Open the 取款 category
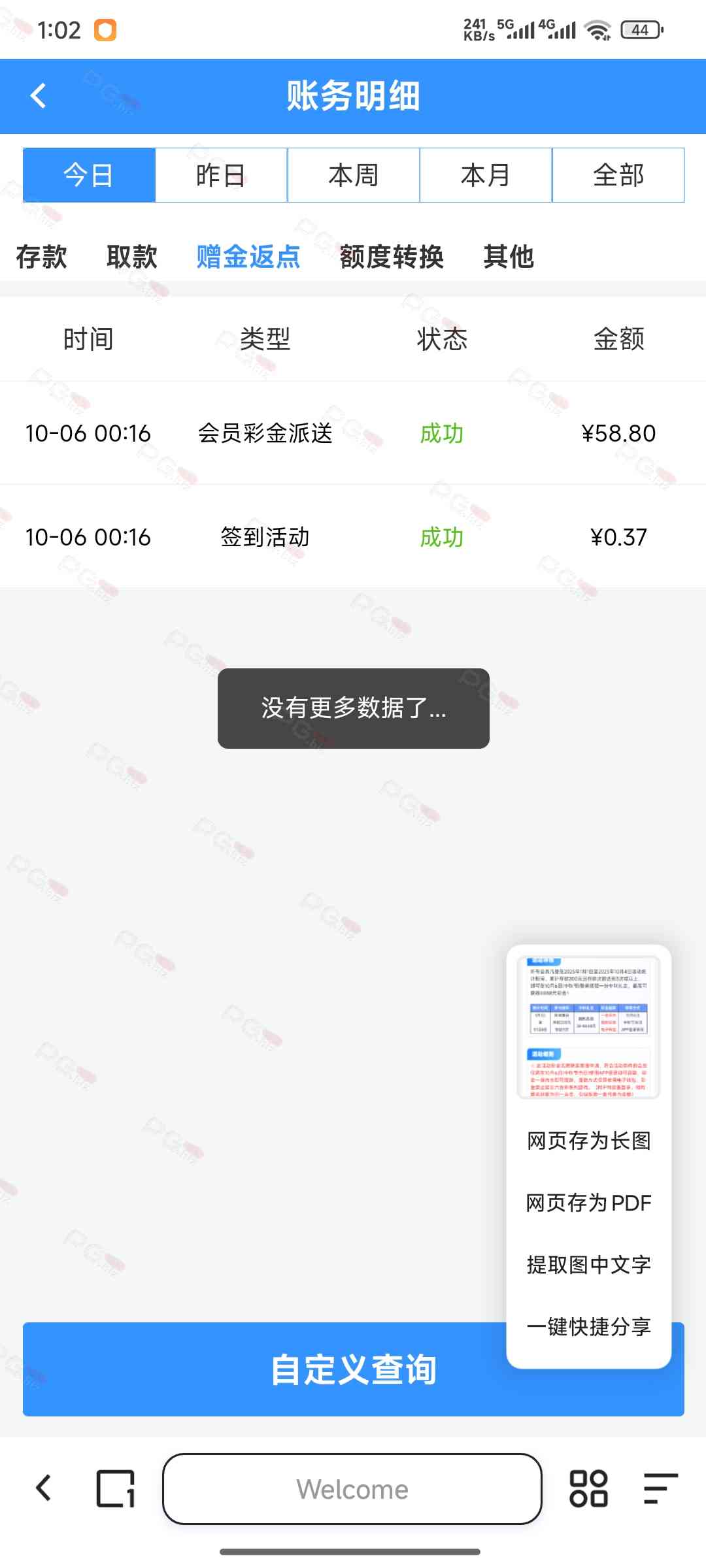The height and width of the screenshot is (1568, 706). [x=131, y=257]
